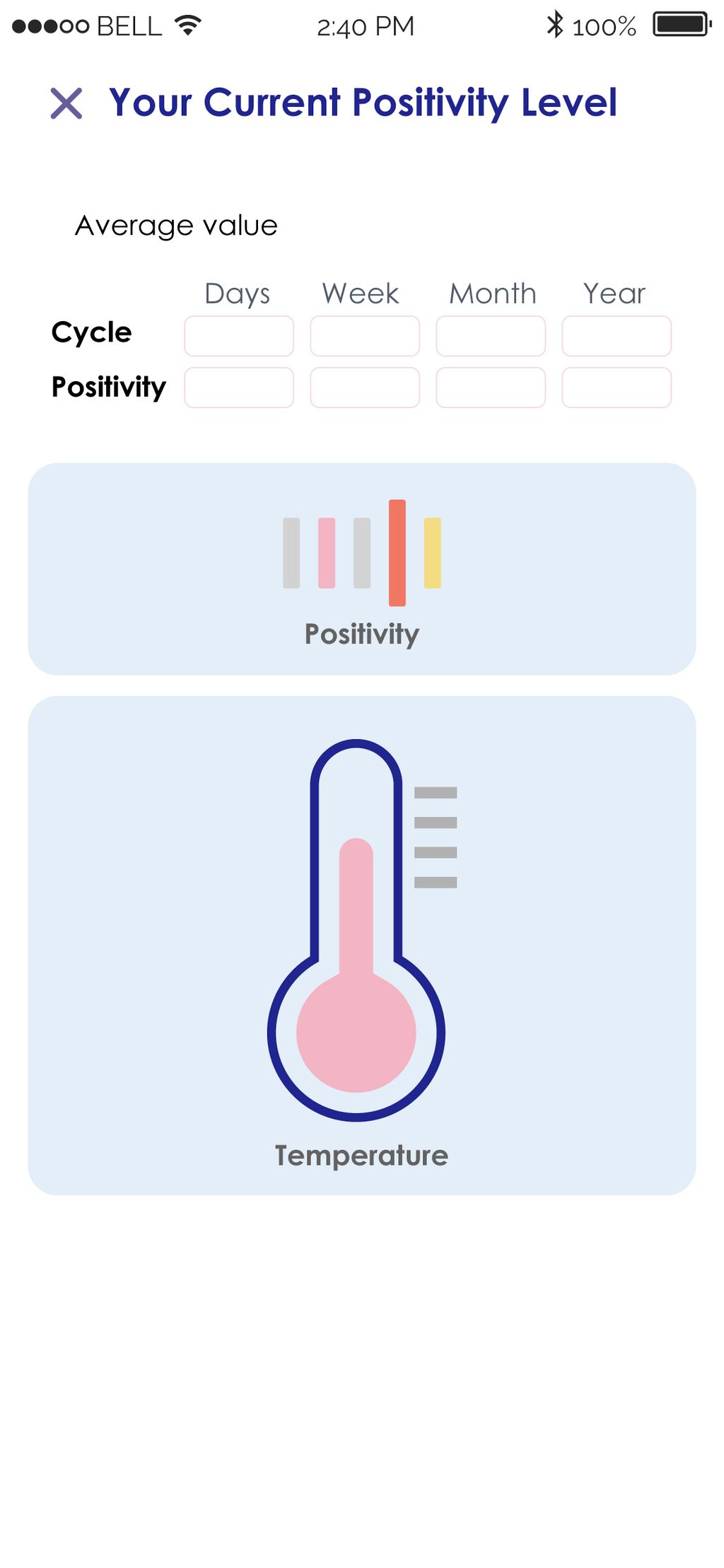Viewport: 724px width, 1568px height.
Task: Select the Positivity Month field
Action: pyautogui.click(x=491, y=388)
